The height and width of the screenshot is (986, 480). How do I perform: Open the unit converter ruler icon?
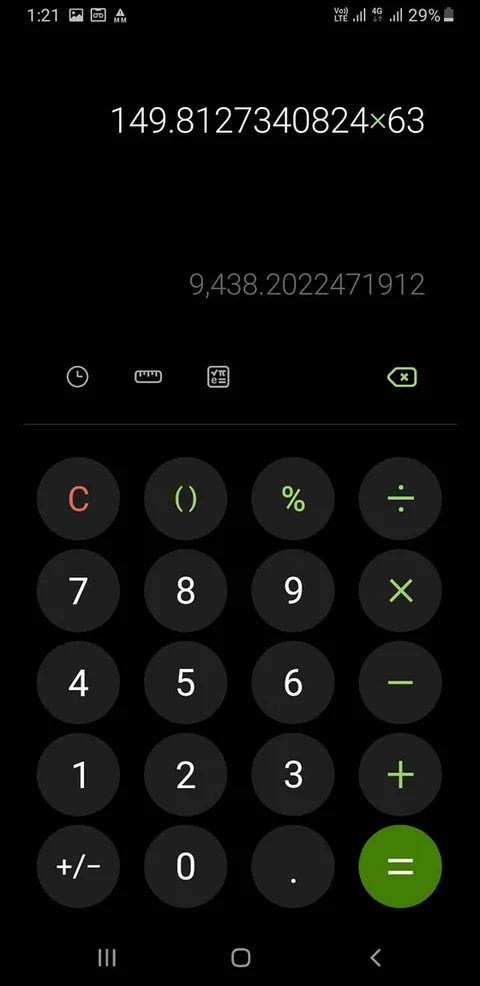point(148,377)
